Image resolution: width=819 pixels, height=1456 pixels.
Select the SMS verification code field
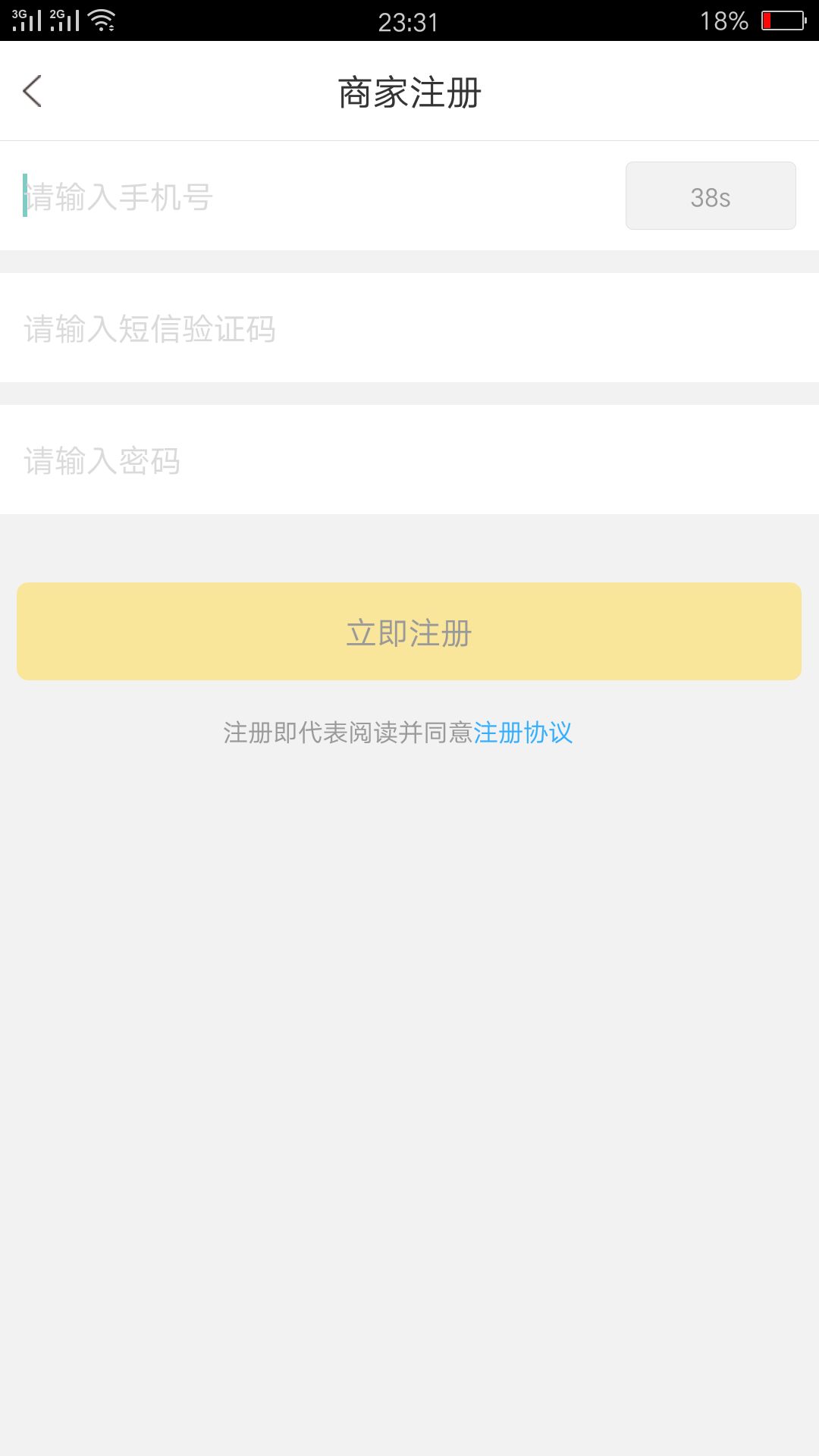point(379,328)
